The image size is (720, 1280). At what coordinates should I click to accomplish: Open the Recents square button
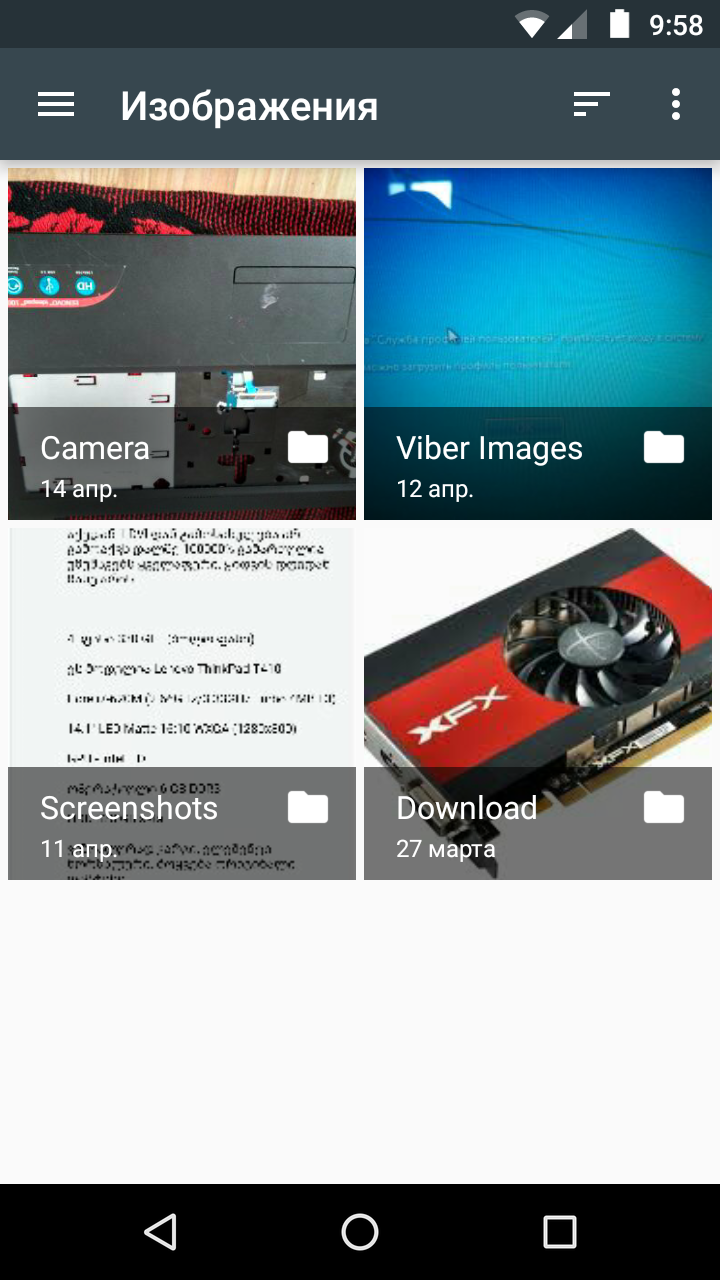[560, 1232]
